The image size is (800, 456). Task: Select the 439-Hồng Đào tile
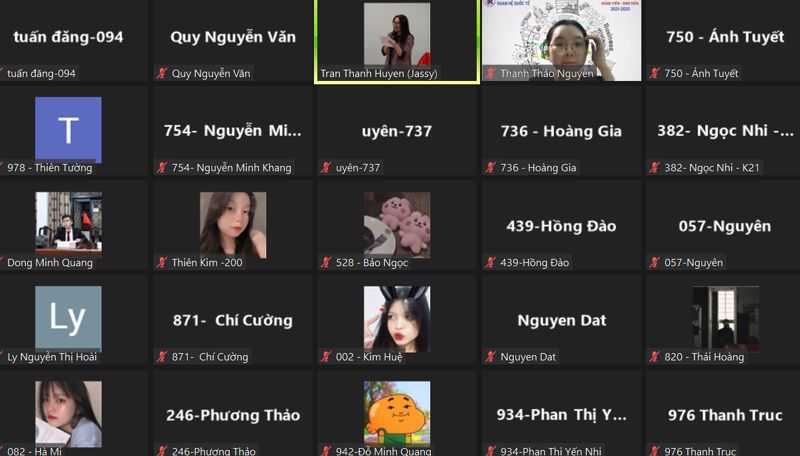pyautogui.click(x=561, y=226)
